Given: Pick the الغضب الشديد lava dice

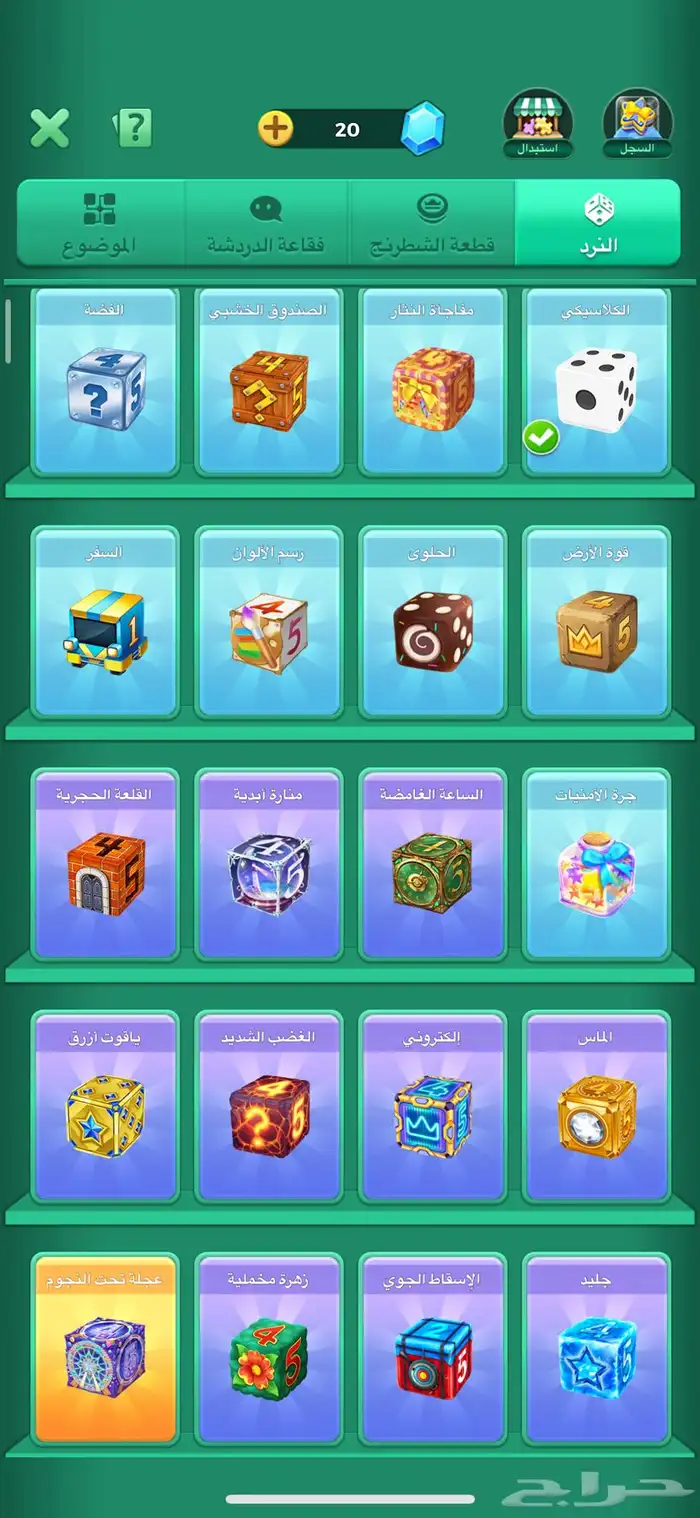Looking at the screenshot, I should [x=269, y=1106].
